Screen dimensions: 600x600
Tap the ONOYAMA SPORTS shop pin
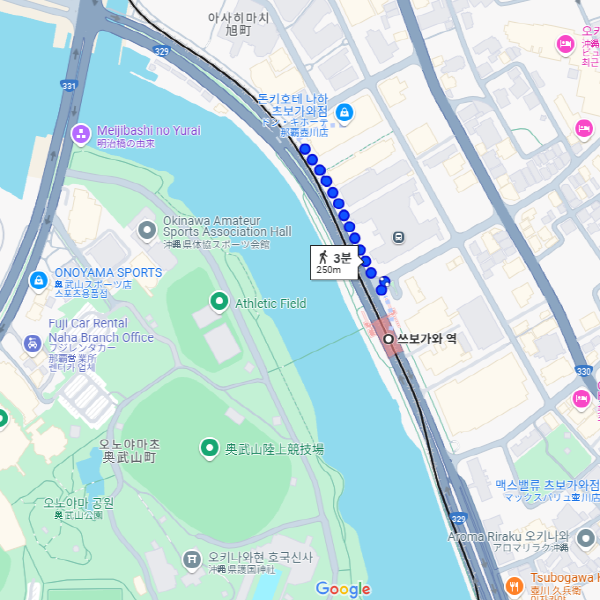[39, 279]
